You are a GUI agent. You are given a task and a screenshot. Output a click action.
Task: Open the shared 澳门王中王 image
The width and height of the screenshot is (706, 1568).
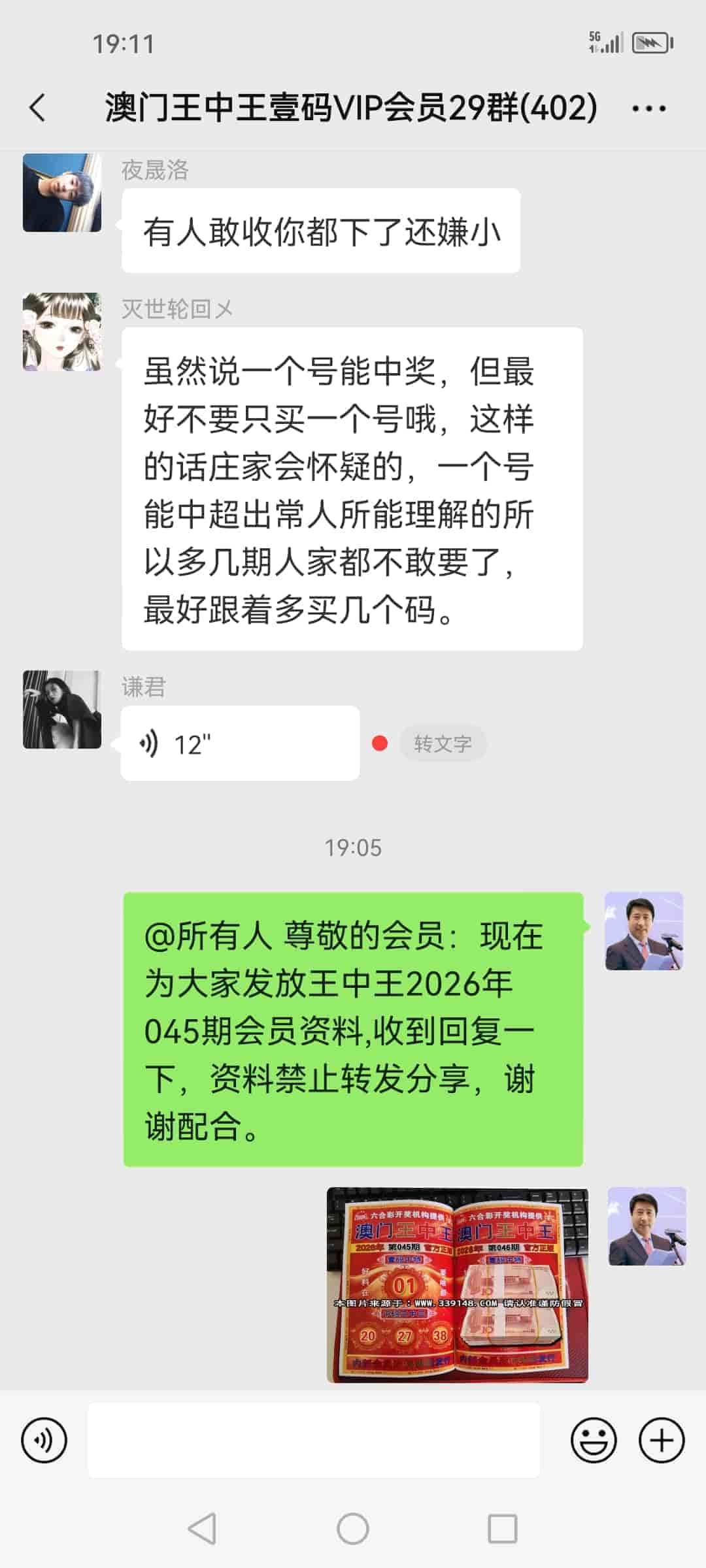(x=457, y=1285)
